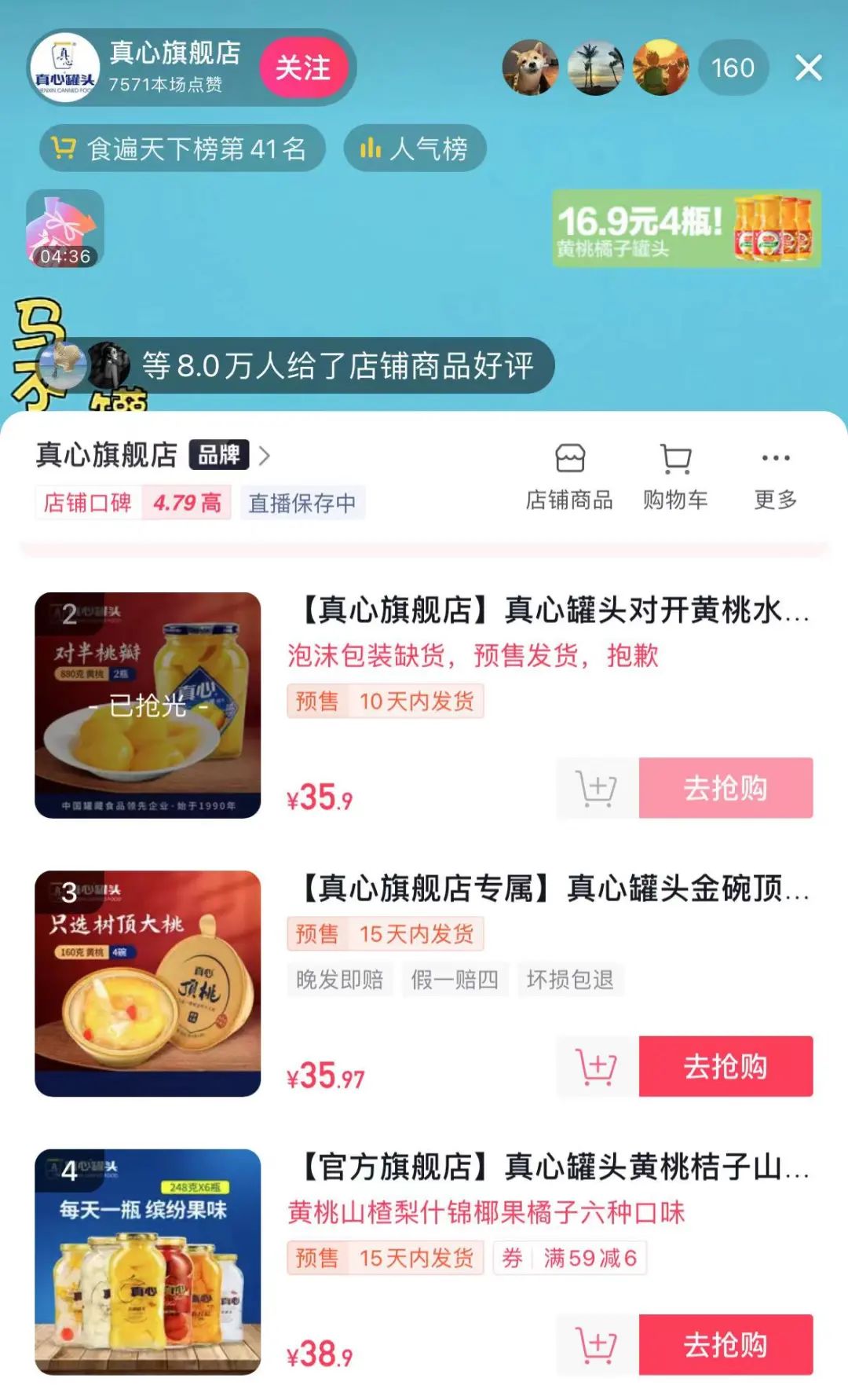
Task: Check the 店铺口碑 4.79高 rating
Action: 133,504
